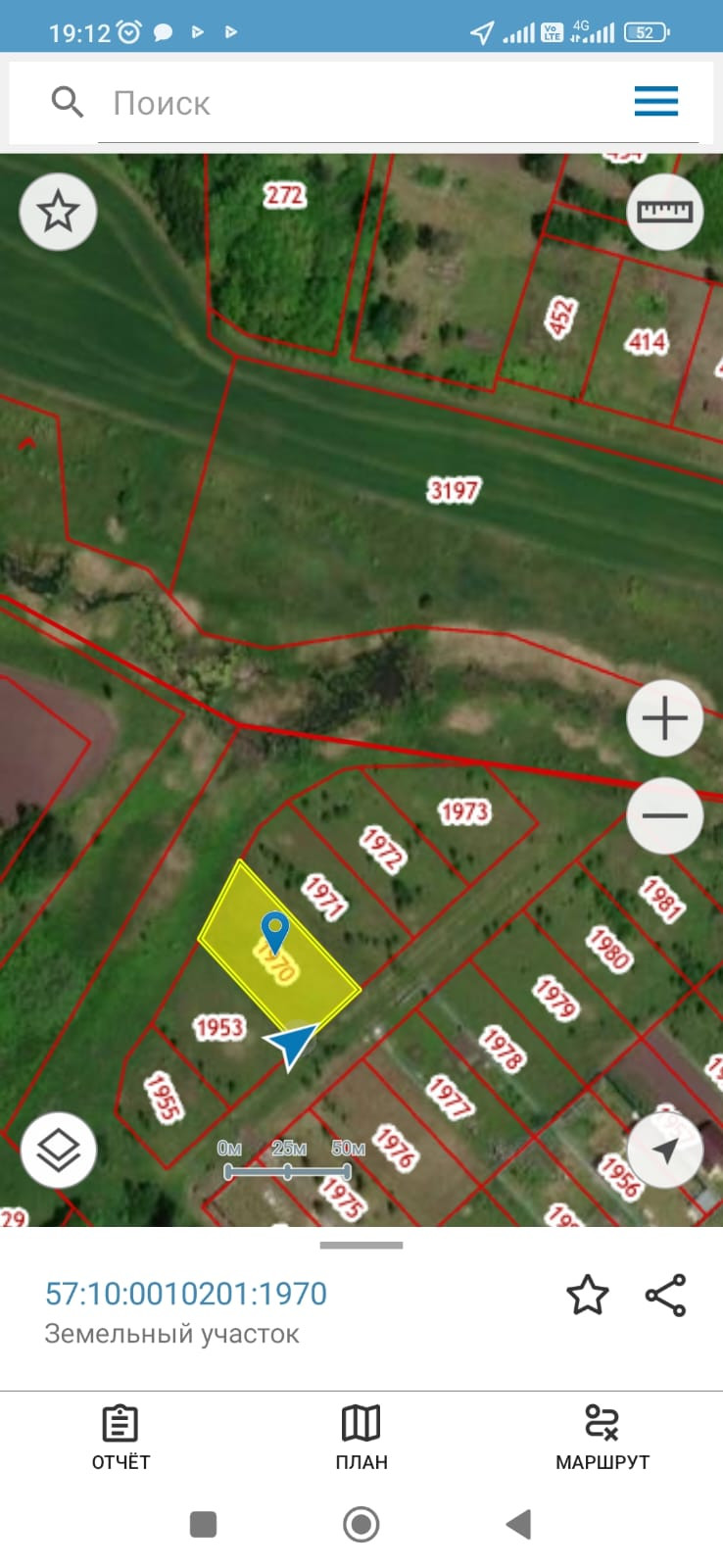Build a route with МАРШРУТ

pyautogui.click(x=602, y=1438)
